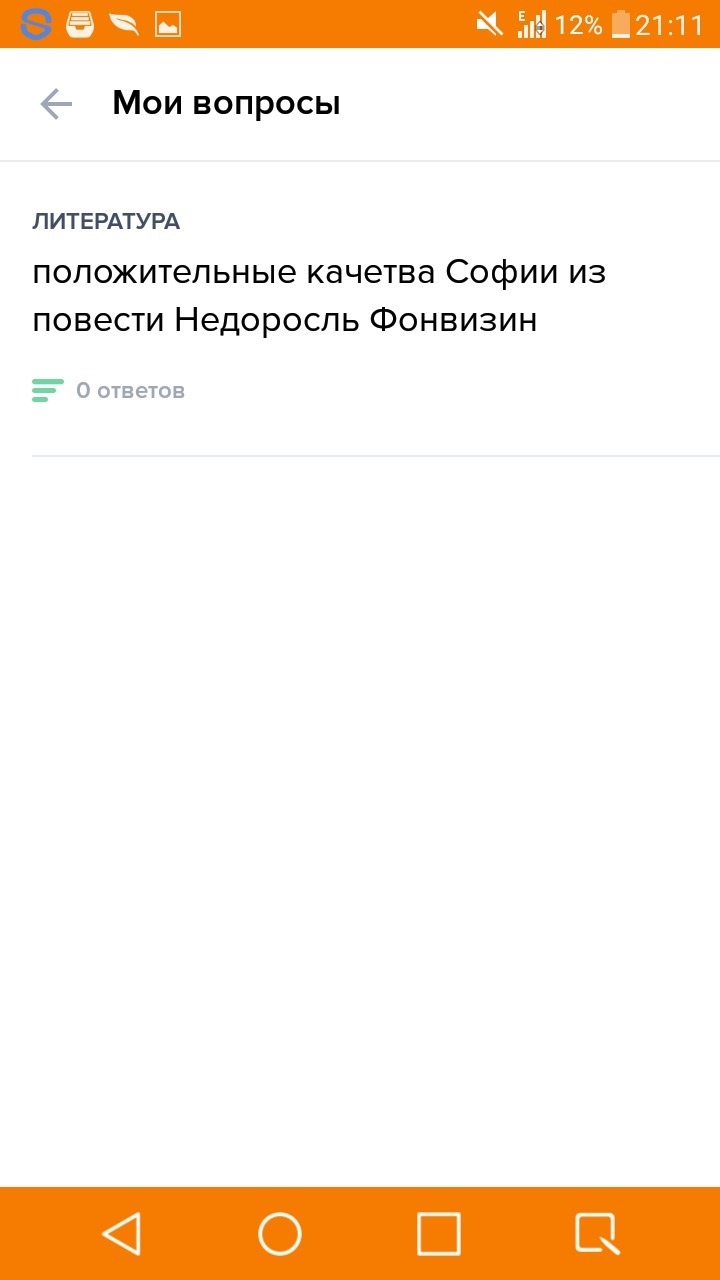Go back from Мои вопросы screen
The width and height of the screenshot is (720, 1280).
(x=56, y=104)
